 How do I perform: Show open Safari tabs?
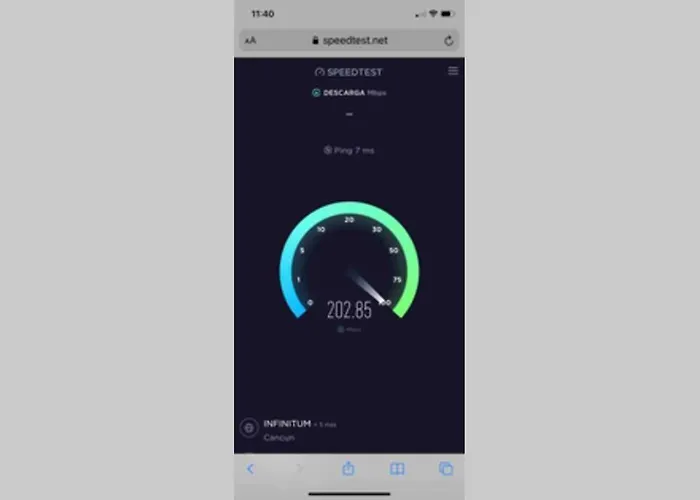(446, 468)
